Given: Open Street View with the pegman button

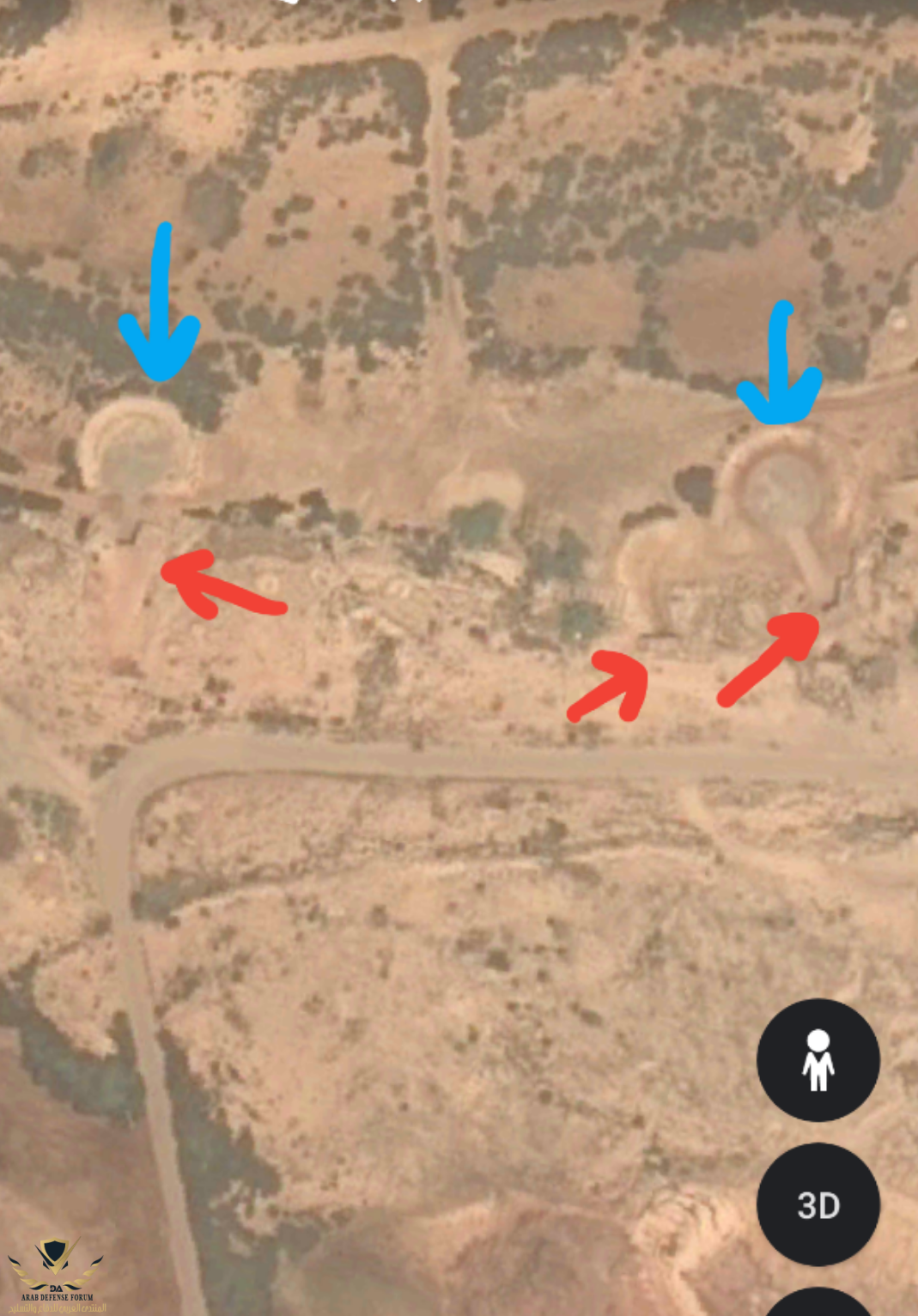Looking at the screenshot, I should [x=818, y=1060].
